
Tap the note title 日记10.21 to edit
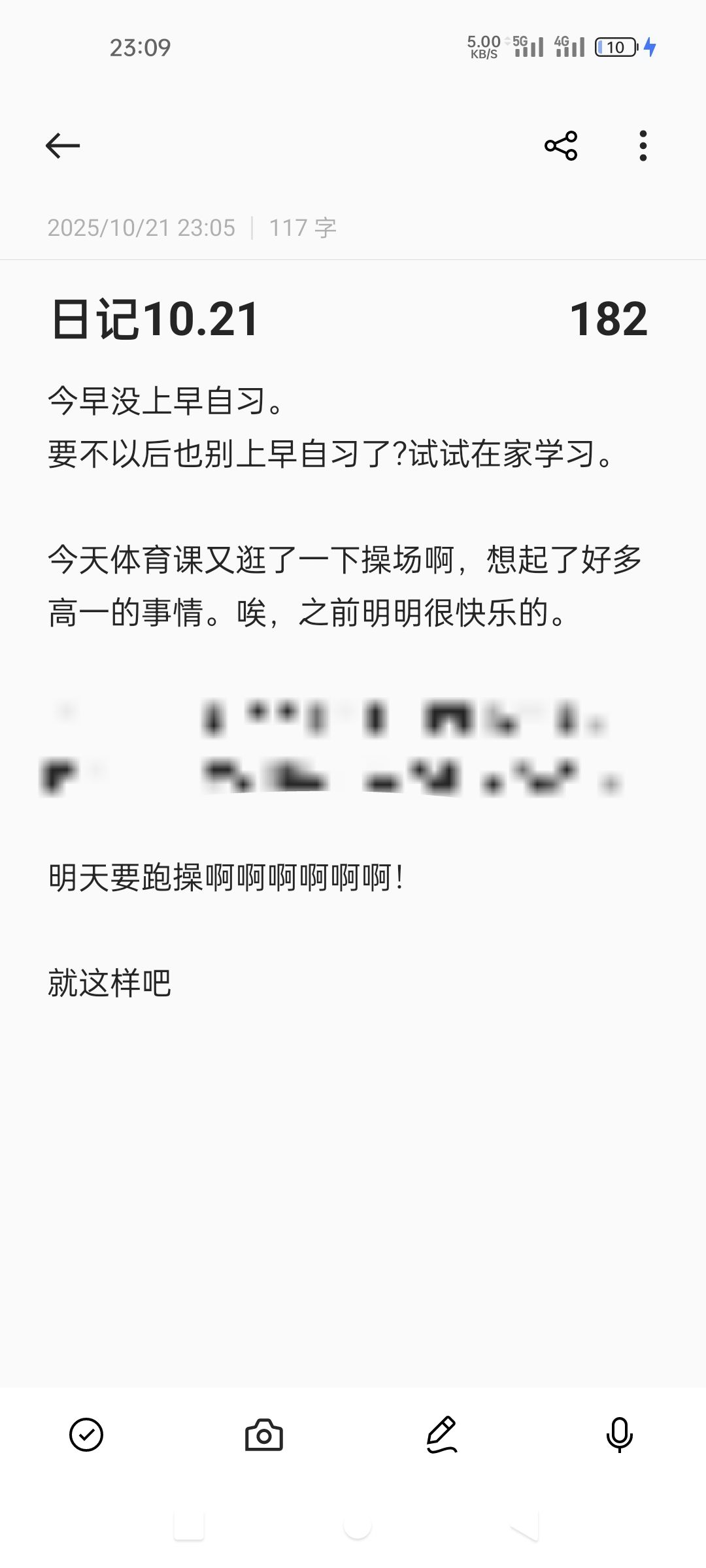(156, 319)
